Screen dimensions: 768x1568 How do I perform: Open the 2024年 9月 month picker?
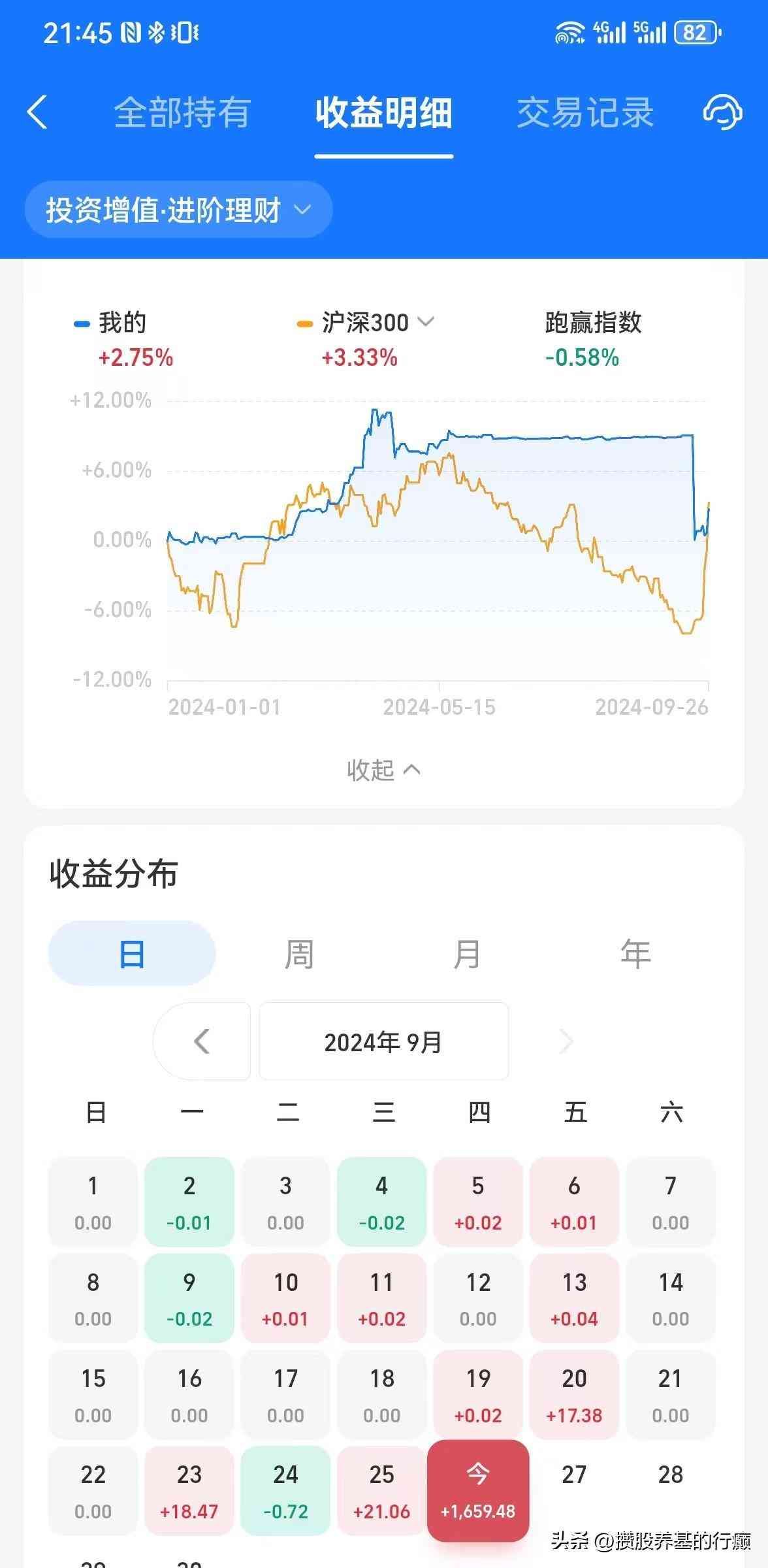[x=383, y=1041]
